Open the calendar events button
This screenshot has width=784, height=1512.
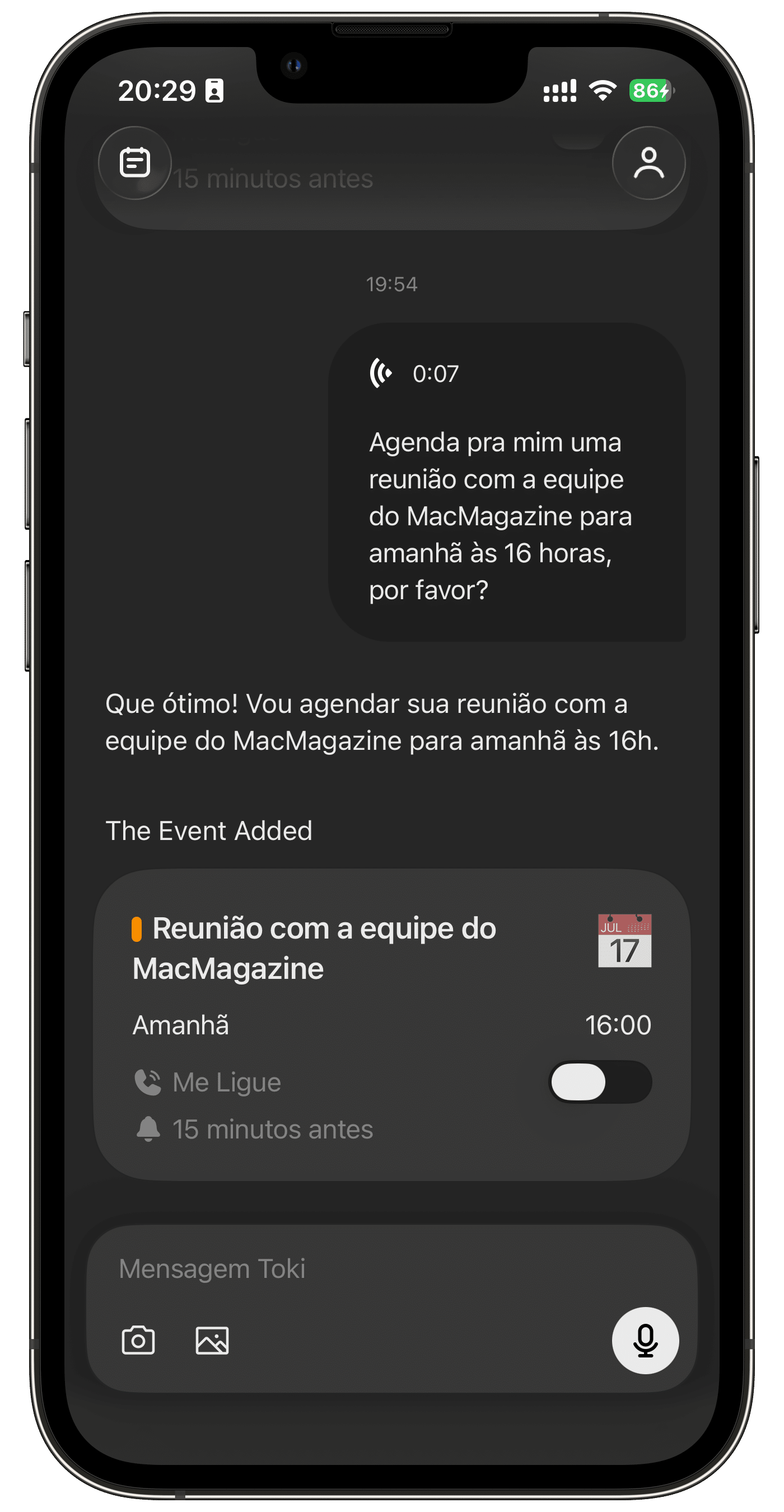coord(135,162)
